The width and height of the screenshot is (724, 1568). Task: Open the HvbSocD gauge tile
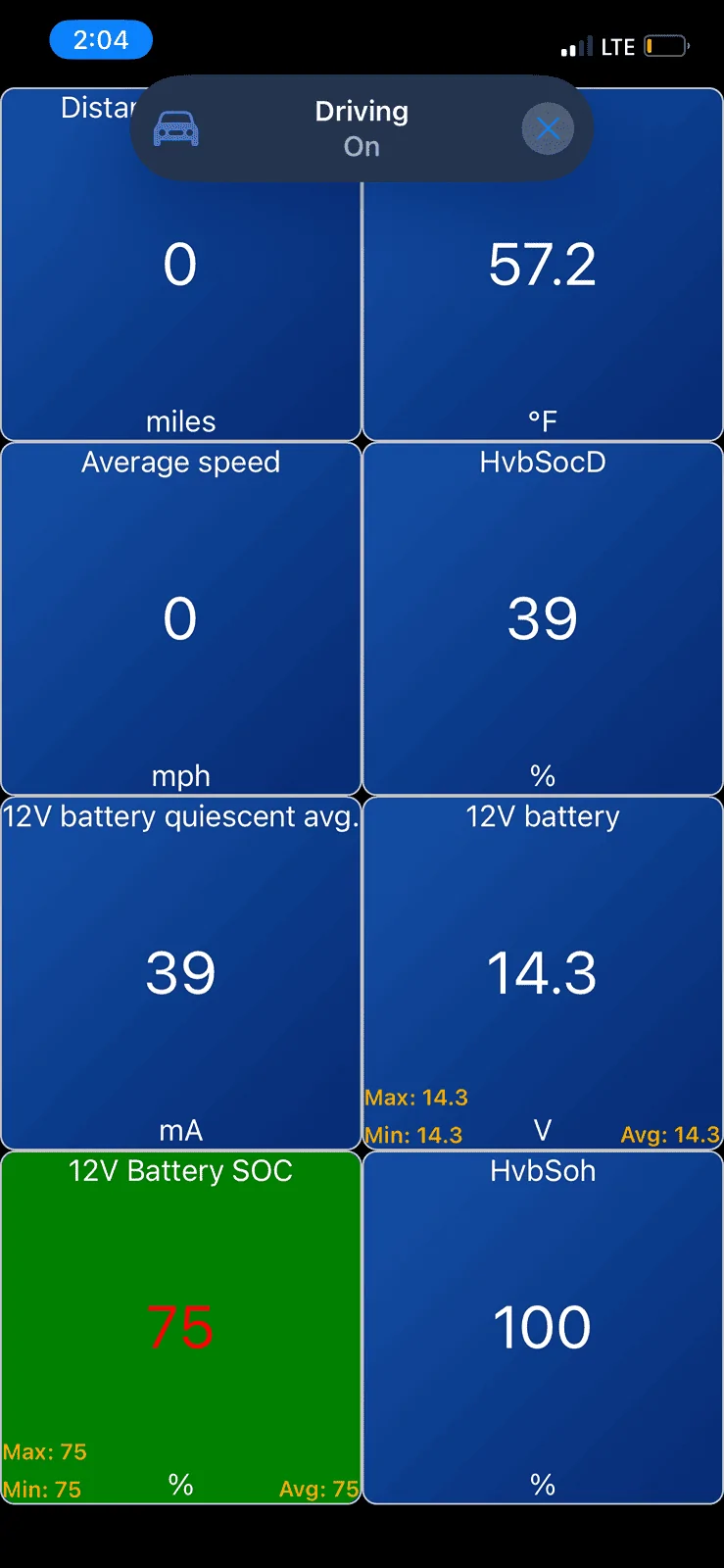point(543,618)
